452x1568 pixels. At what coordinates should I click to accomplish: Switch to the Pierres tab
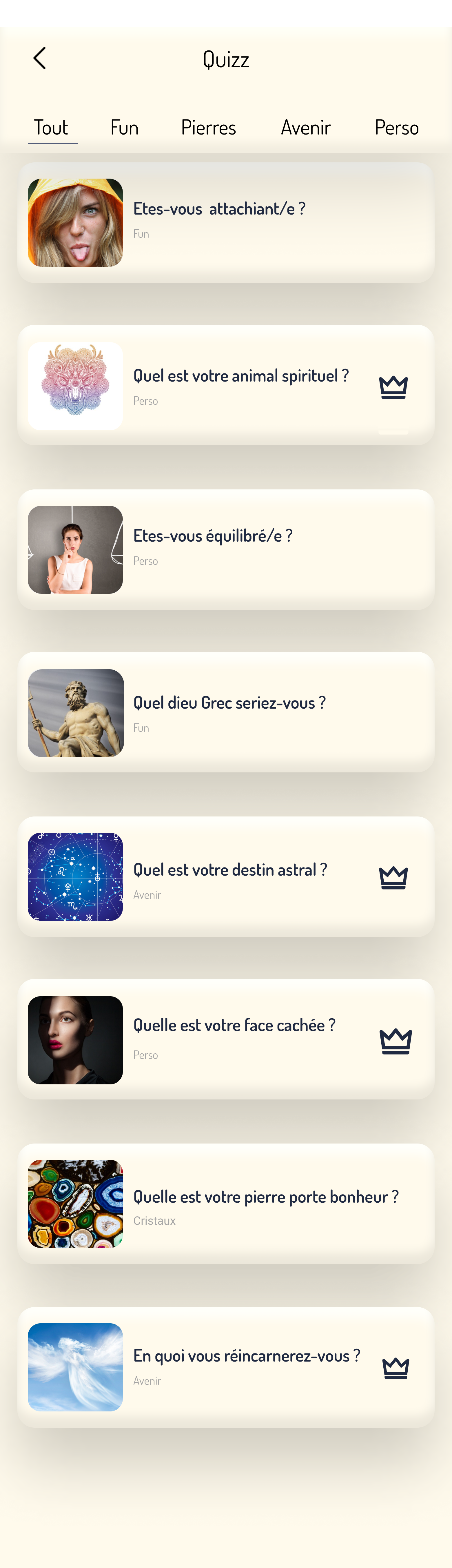pos(209,128)
